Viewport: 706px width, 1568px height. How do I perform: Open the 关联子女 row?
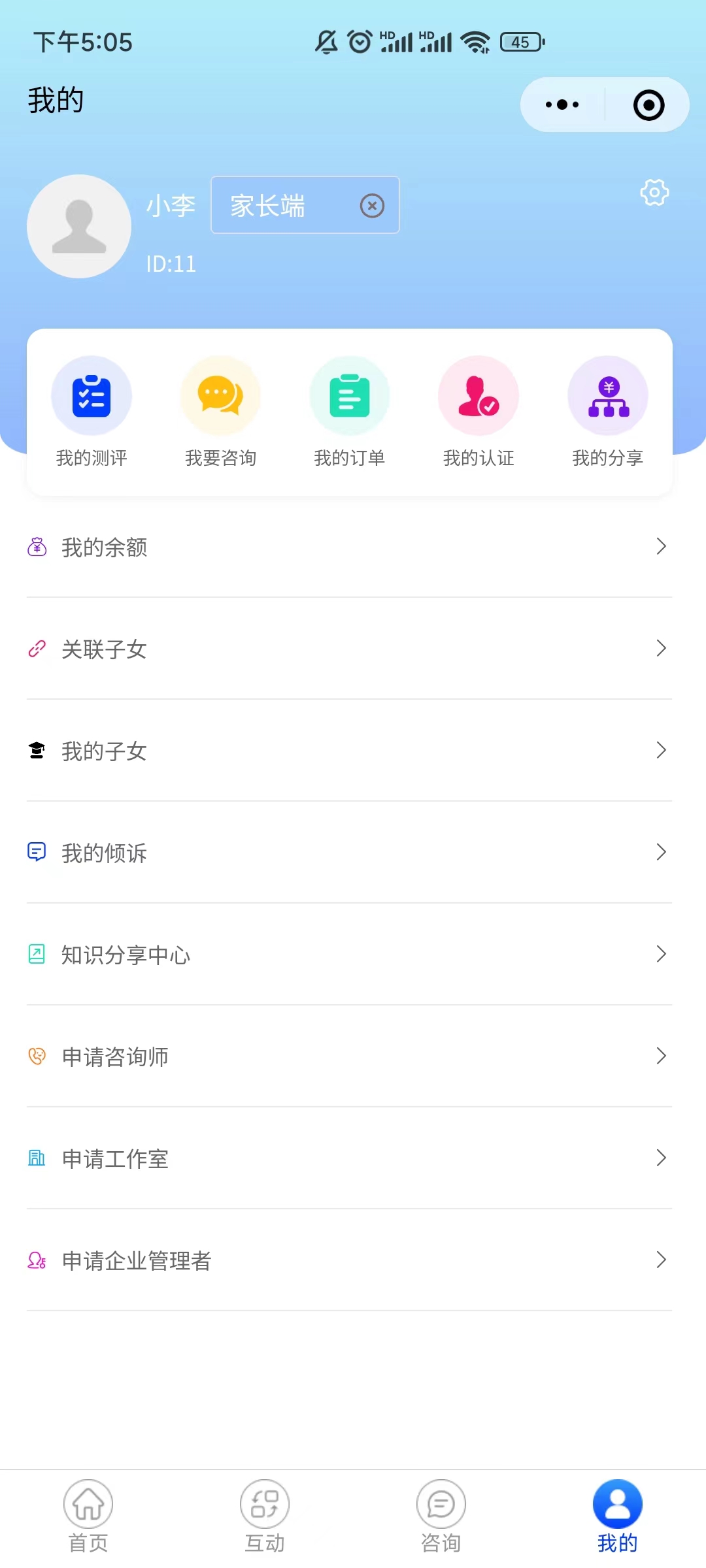coord(350,649)
